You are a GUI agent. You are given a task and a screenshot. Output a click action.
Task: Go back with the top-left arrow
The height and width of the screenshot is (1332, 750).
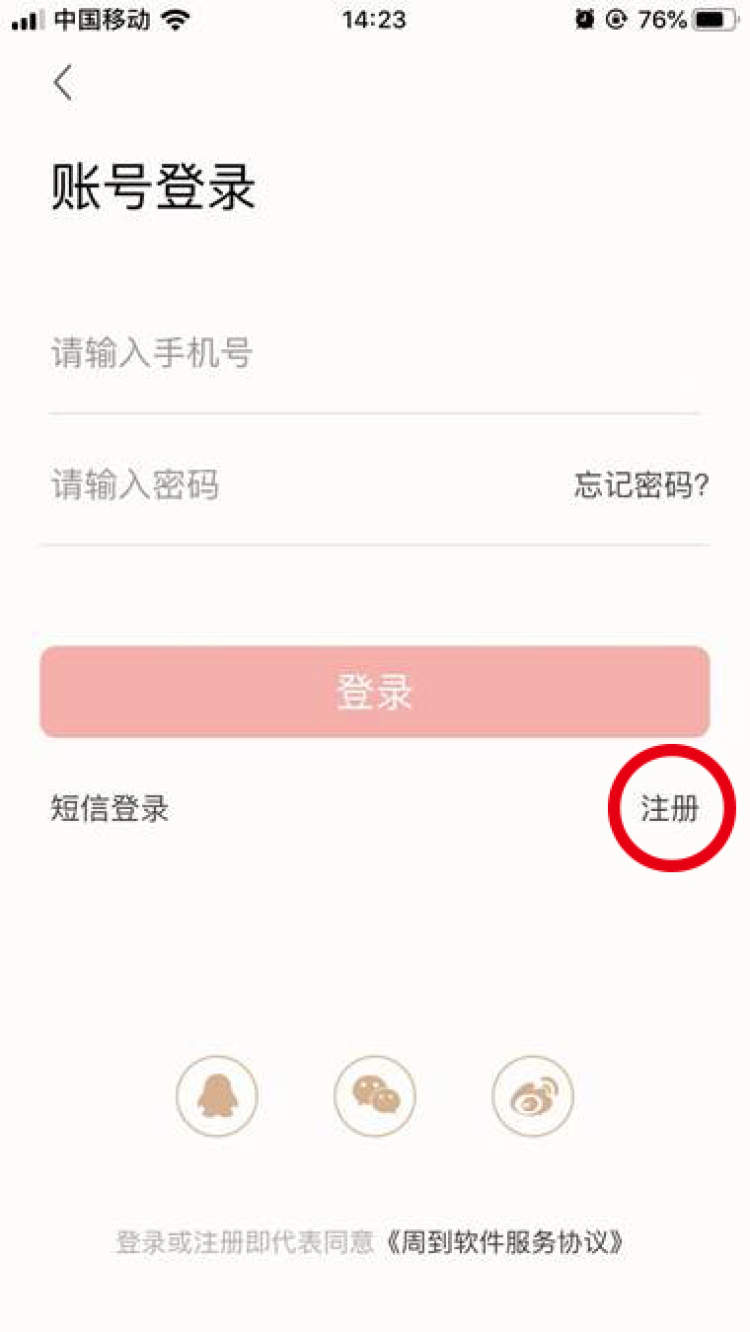tap(63, 83)
